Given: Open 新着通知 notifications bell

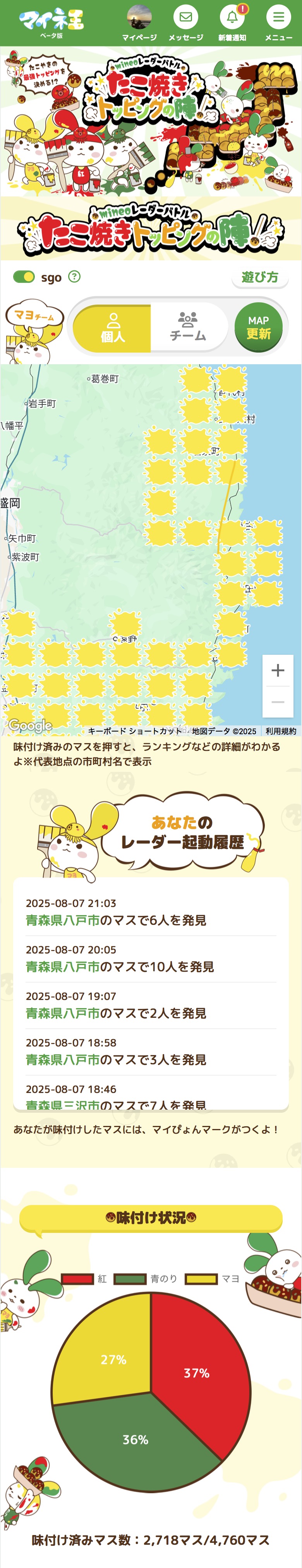Looking at the screenshot, I should tap(232, 22).
